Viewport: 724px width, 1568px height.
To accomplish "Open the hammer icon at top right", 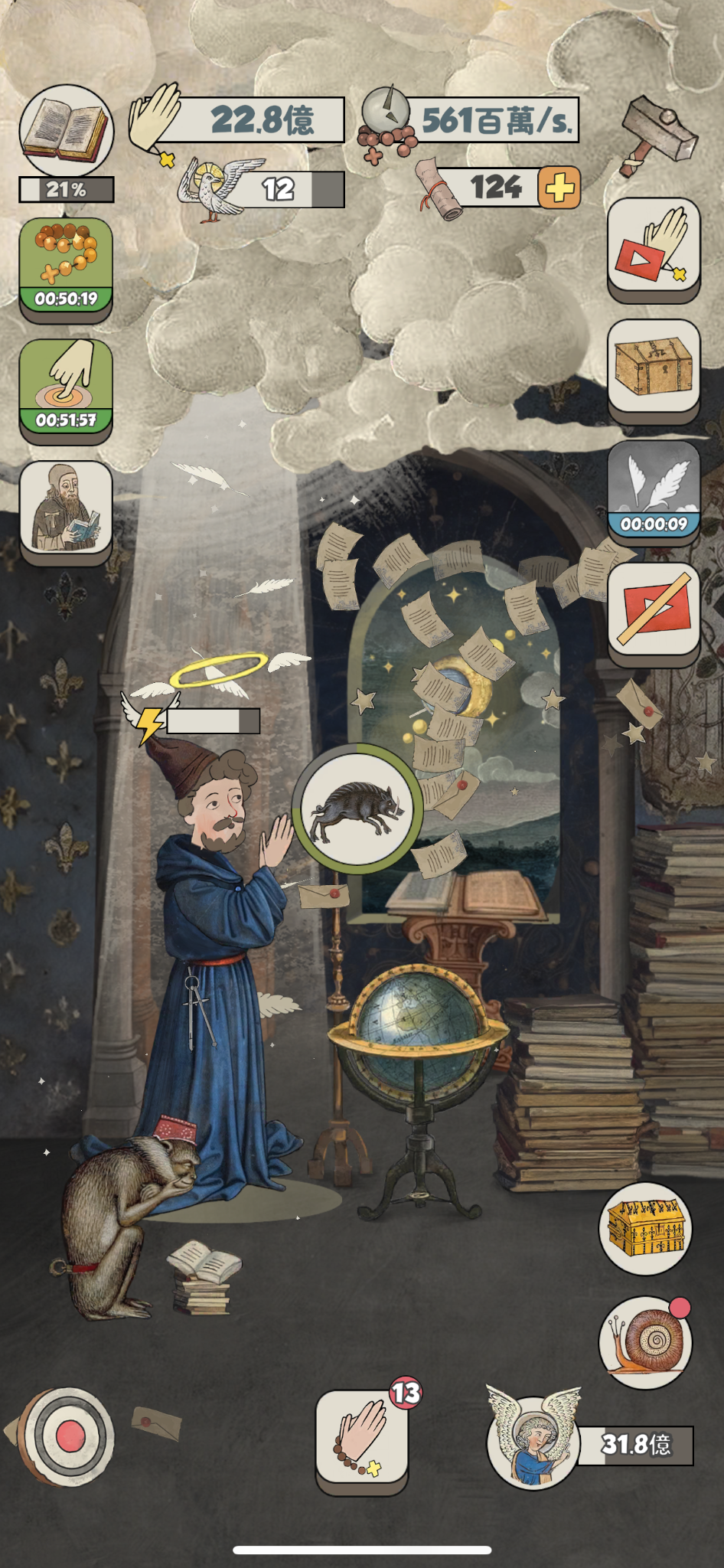I will (x=658, y=135).
